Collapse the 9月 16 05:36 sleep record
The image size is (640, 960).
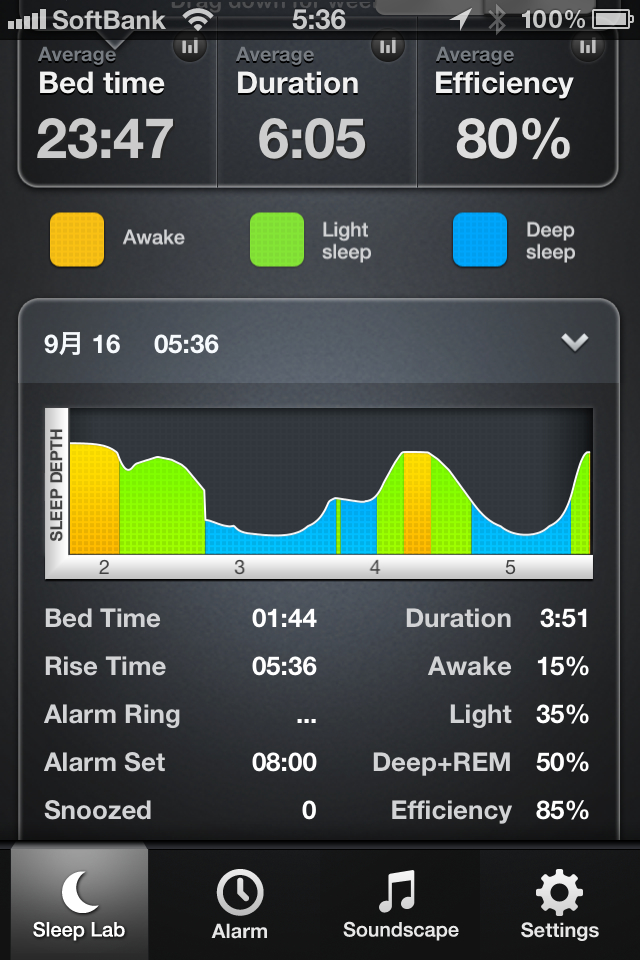pyautogui.click(x=574, y=342)
